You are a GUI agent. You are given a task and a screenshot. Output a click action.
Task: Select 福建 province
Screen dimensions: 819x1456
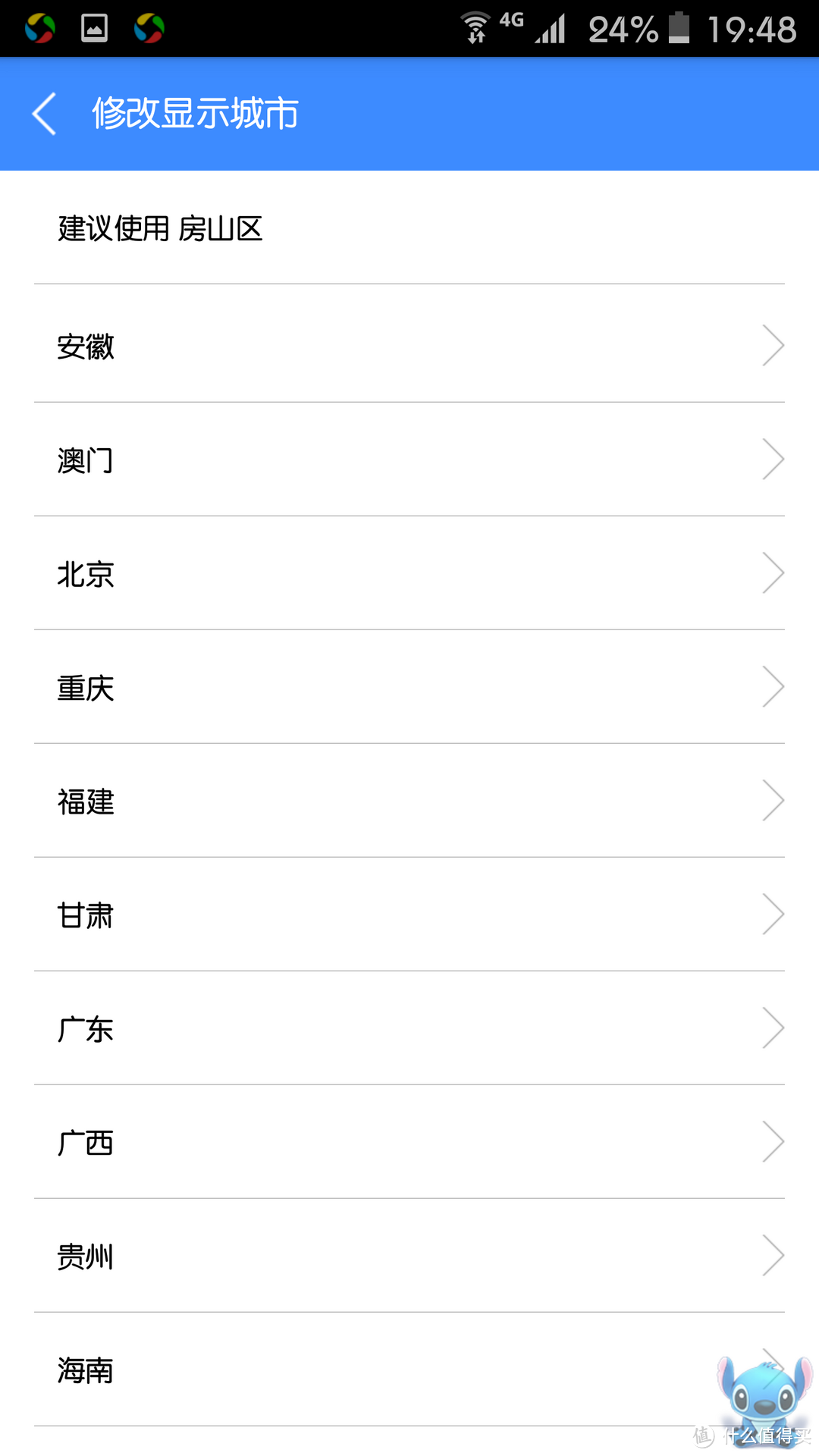coord(409,801)
